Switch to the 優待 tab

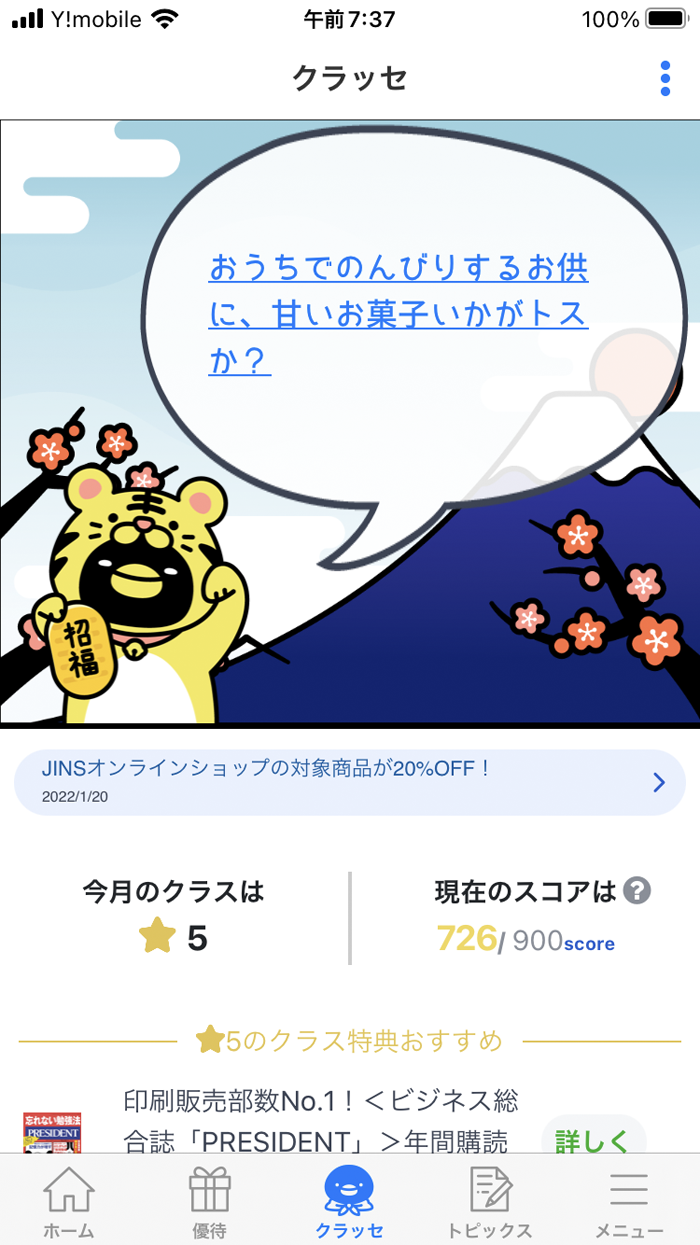(209, 1203)
